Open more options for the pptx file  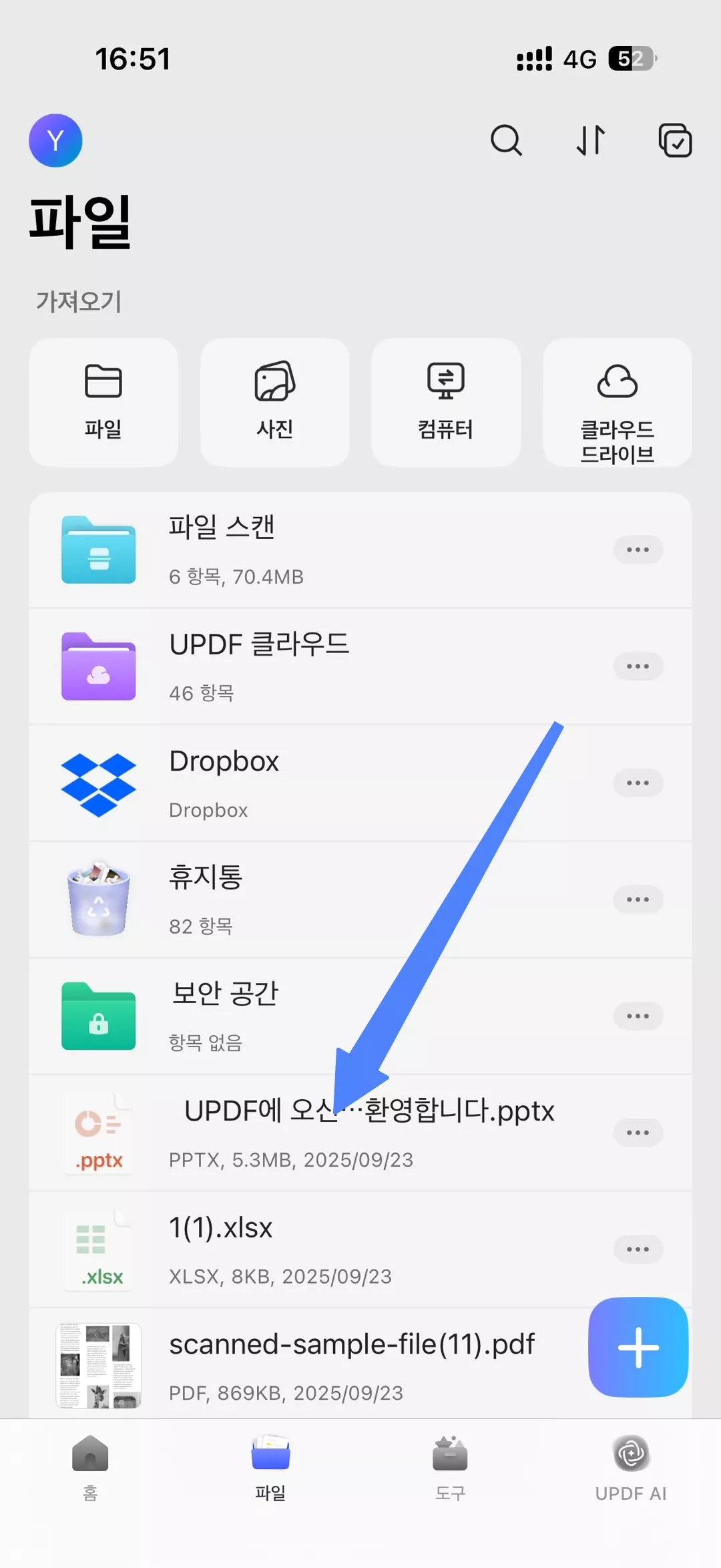tap(638, 1133)
